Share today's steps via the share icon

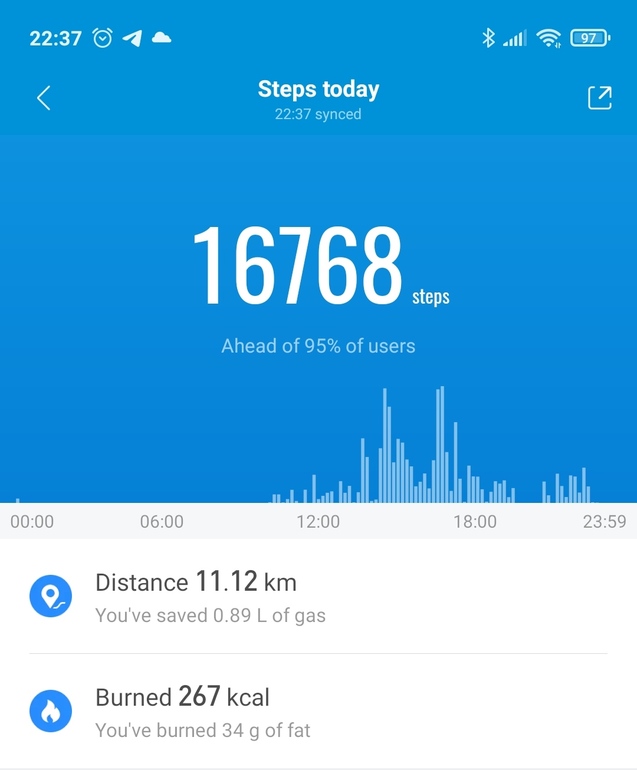(598, 97)
